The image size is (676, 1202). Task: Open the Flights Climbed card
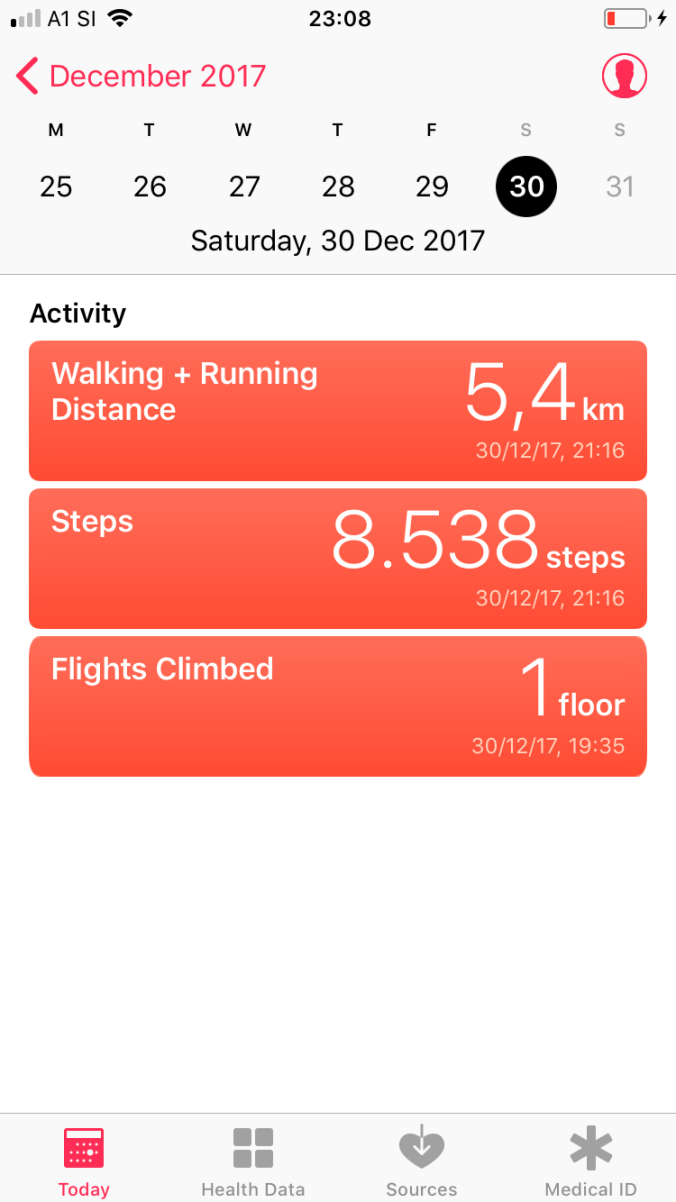pyautogui.click(x=338, y=706)
